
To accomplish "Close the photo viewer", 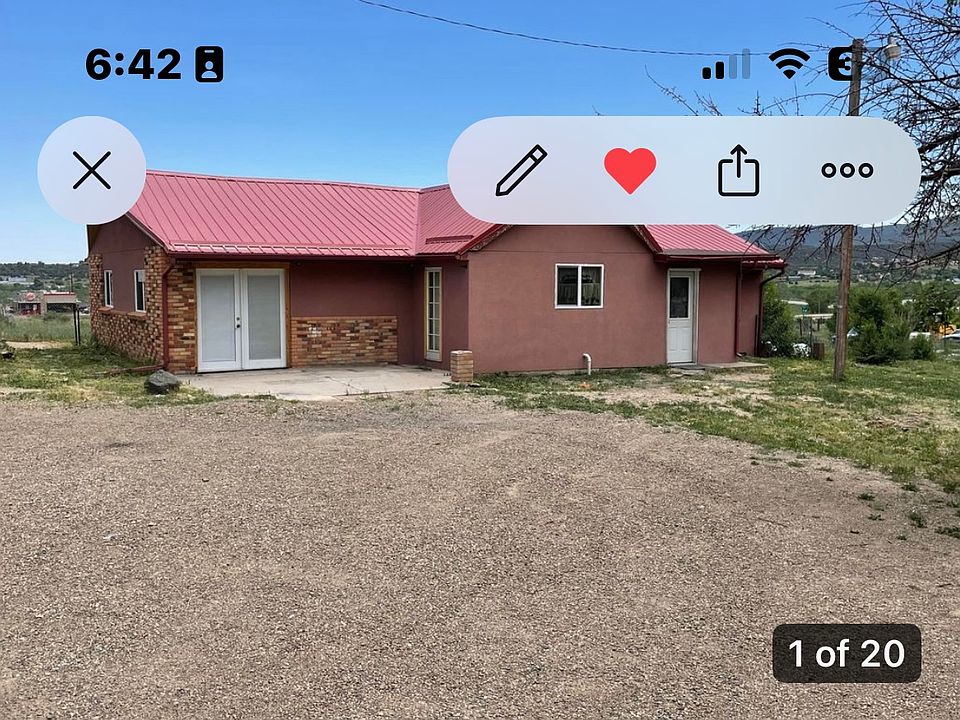I will pyautogui.click(x=91, y=170).
